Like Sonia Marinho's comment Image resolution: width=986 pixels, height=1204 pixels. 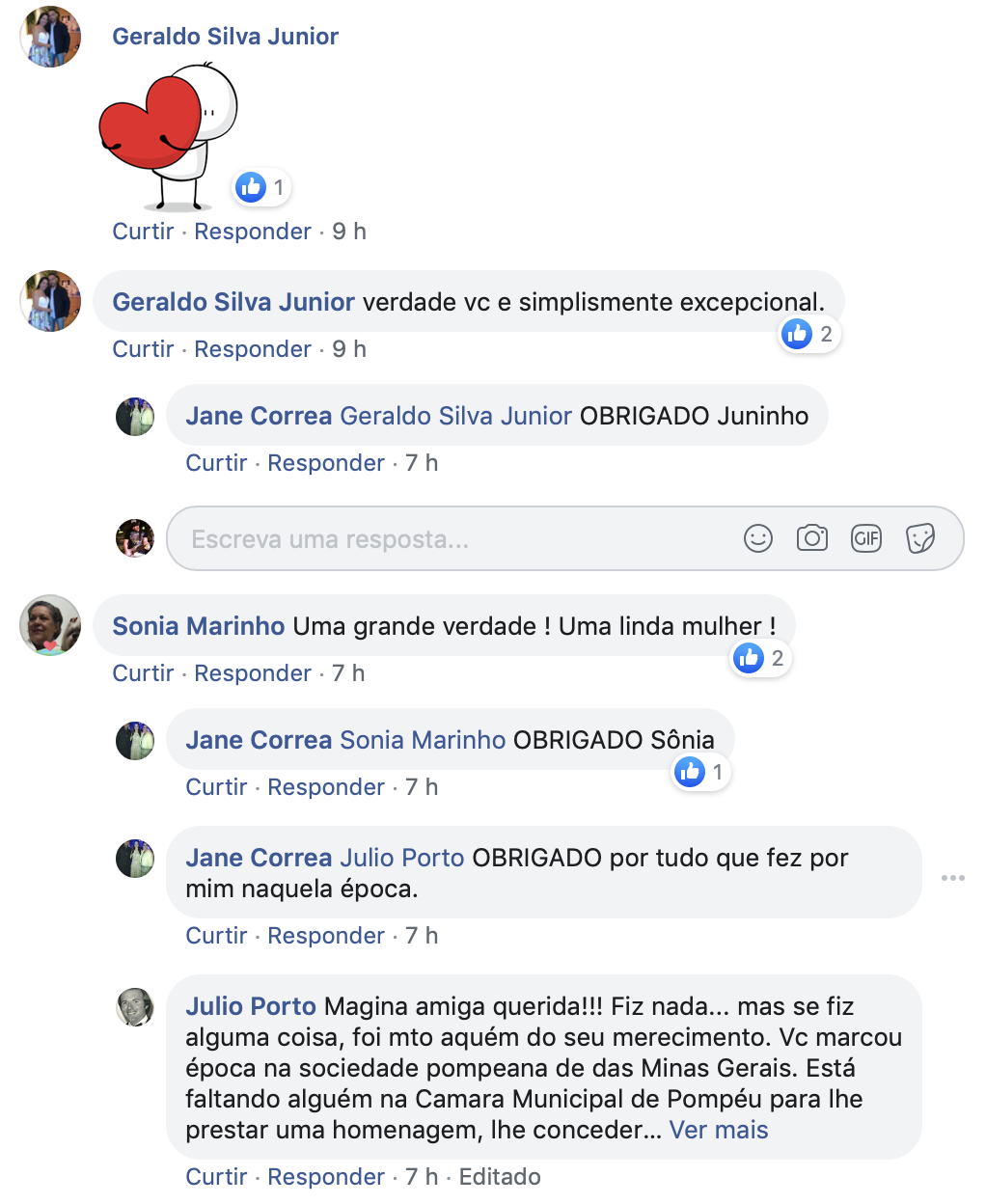[143, 673]
